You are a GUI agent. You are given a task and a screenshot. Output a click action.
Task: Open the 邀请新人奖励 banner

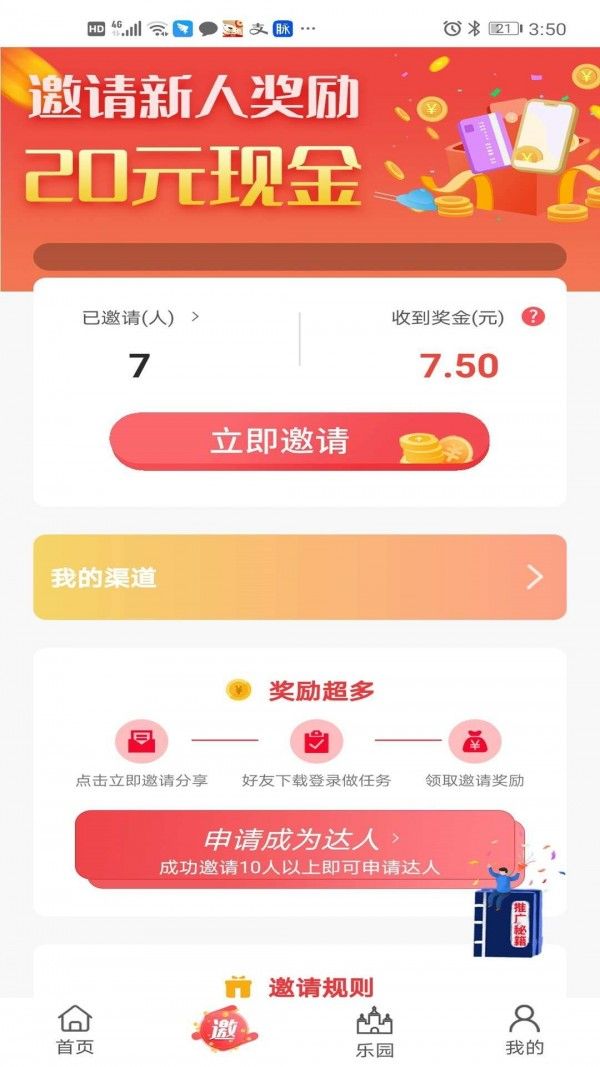point(300,140)
